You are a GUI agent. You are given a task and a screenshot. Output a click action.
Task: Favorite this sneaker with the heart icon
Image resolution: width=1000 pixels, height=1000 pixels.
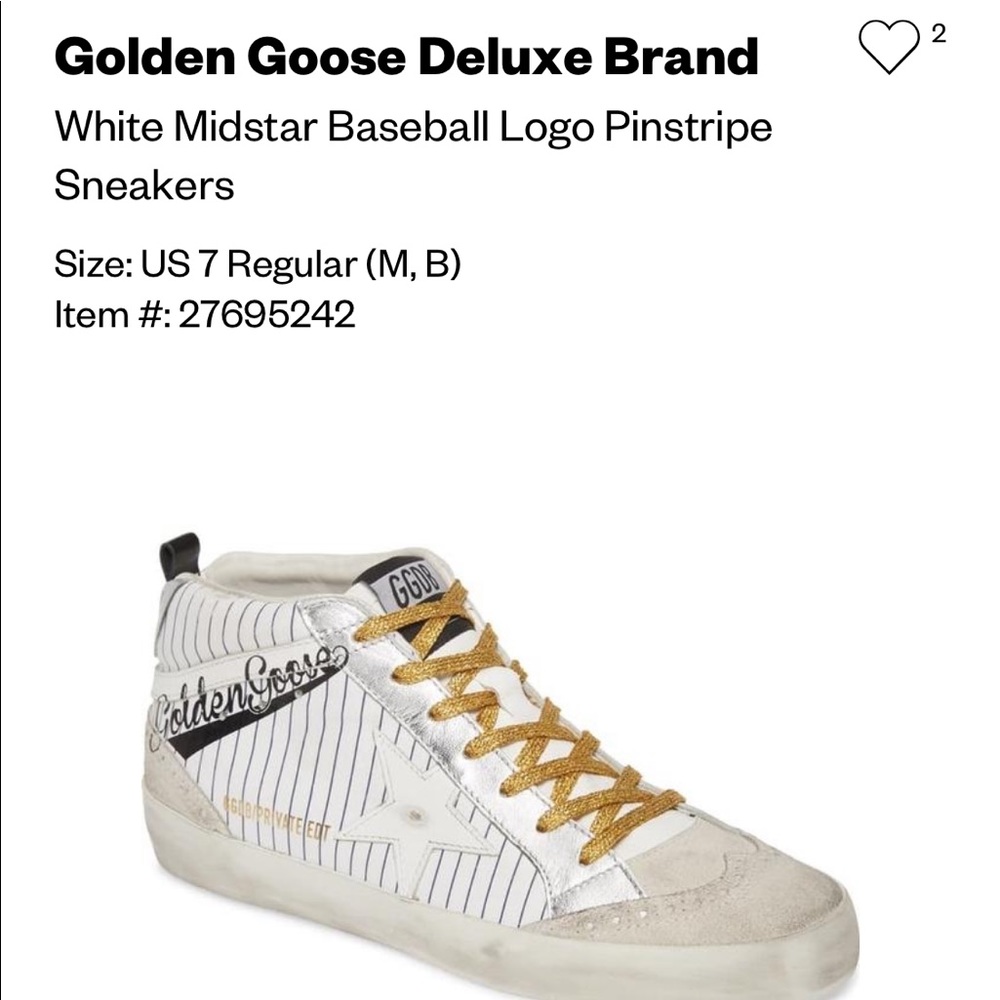888,48
